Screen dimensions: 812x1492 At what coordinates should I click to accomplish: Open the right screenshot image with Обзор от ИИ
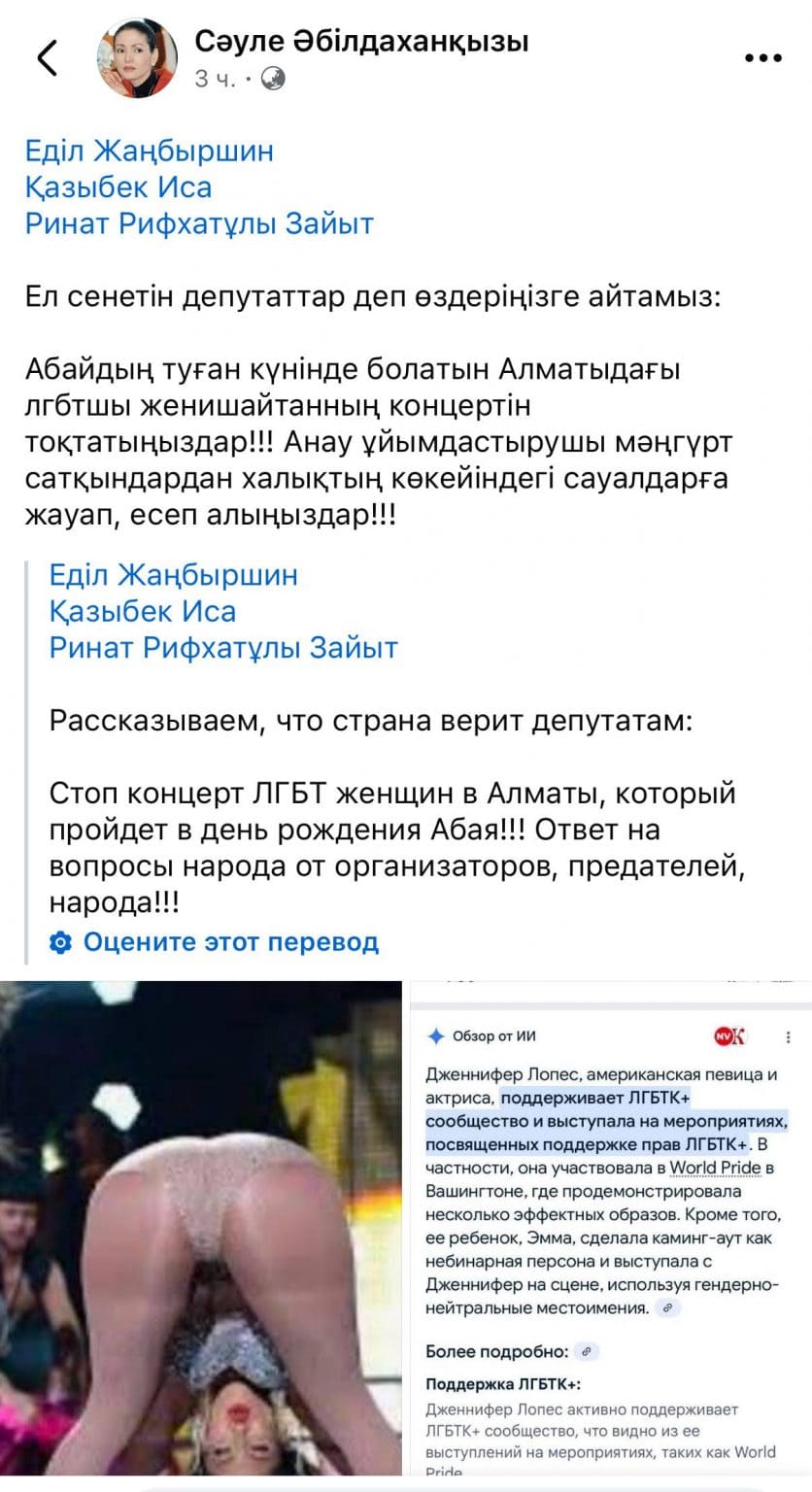point(609,1234)
